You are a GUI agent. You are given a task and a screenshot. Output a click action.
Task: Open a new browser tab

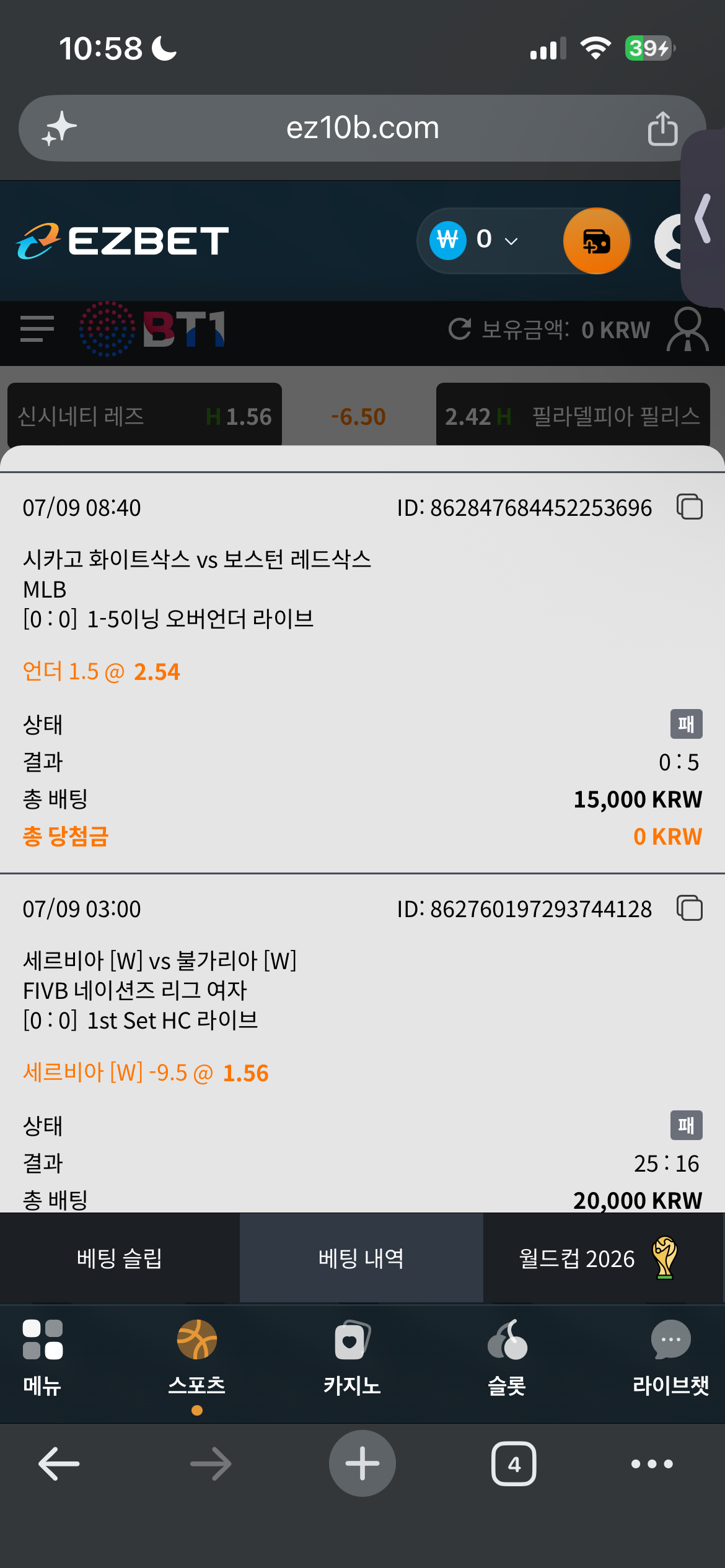click(x=362, y=1463)
